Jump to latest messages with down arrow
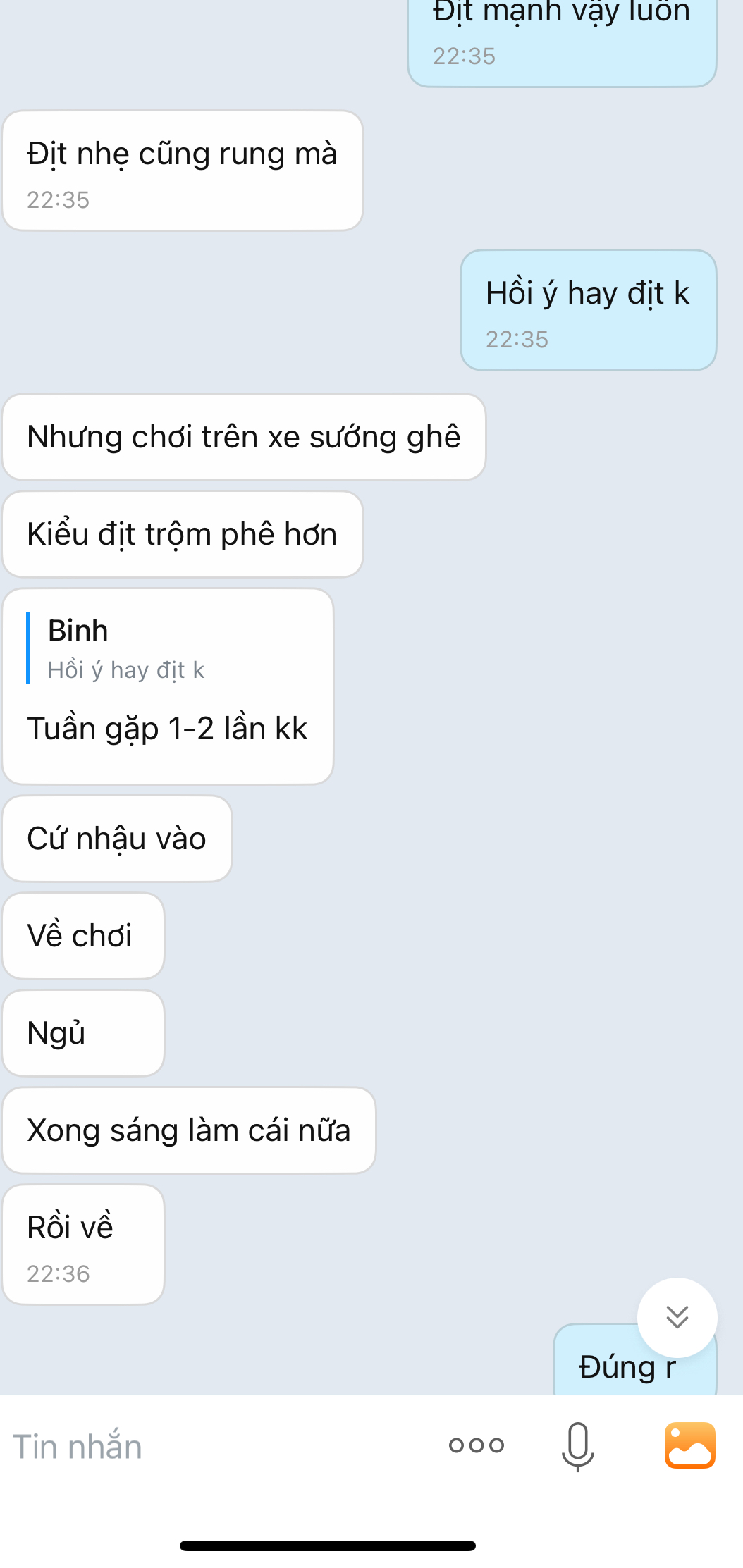This screenshot has width=743, height=1568. pyautogui.click(x=677, y=1316)
